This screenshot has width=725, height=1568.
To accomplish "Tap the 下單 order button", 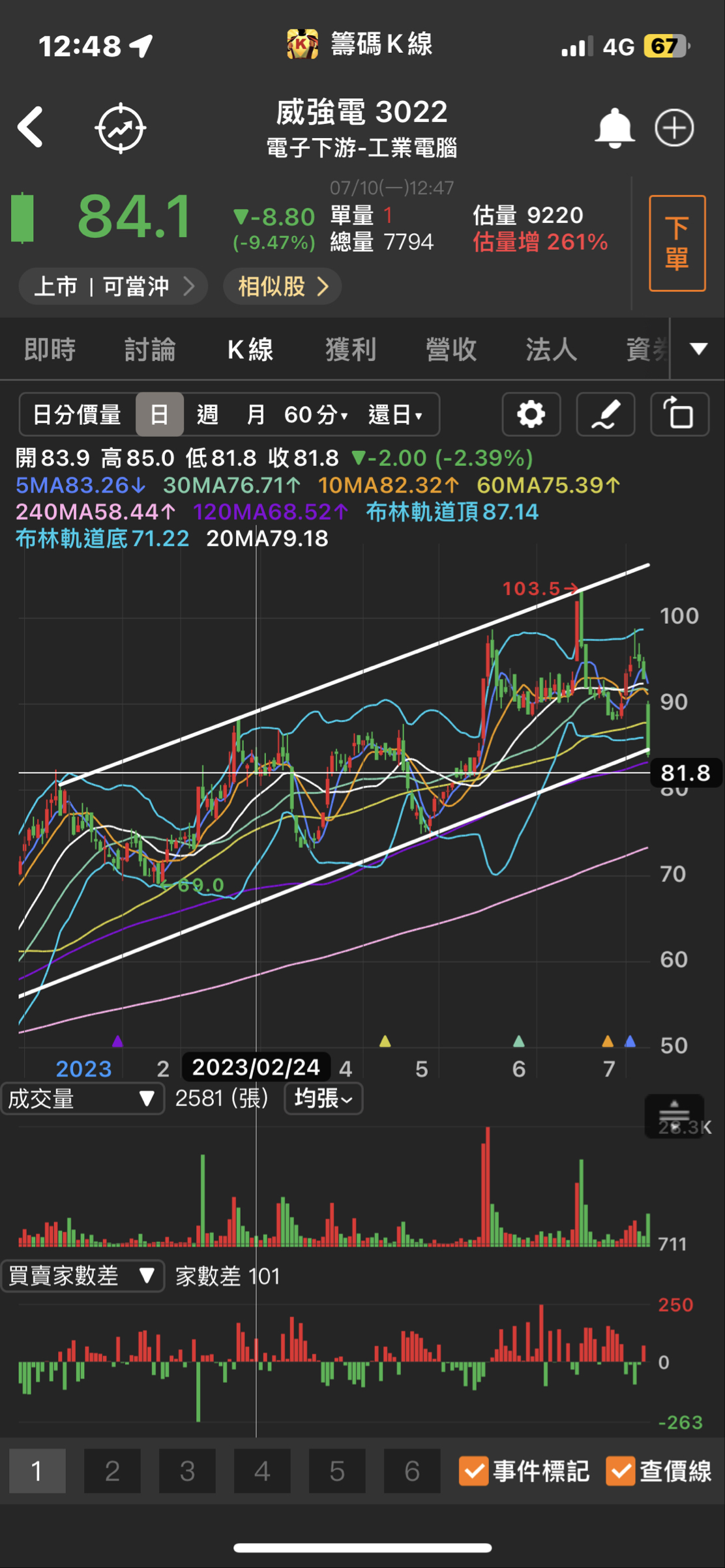I will 677,243.
